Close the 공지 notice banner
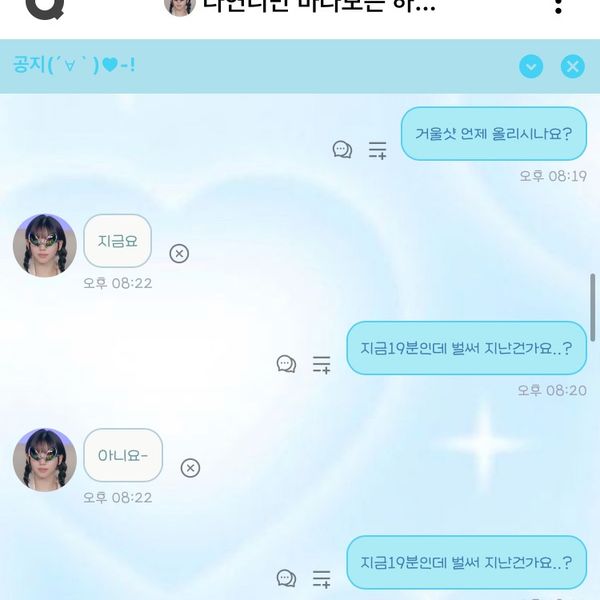This screenshot has height=600, width=600. pos(572,67)
